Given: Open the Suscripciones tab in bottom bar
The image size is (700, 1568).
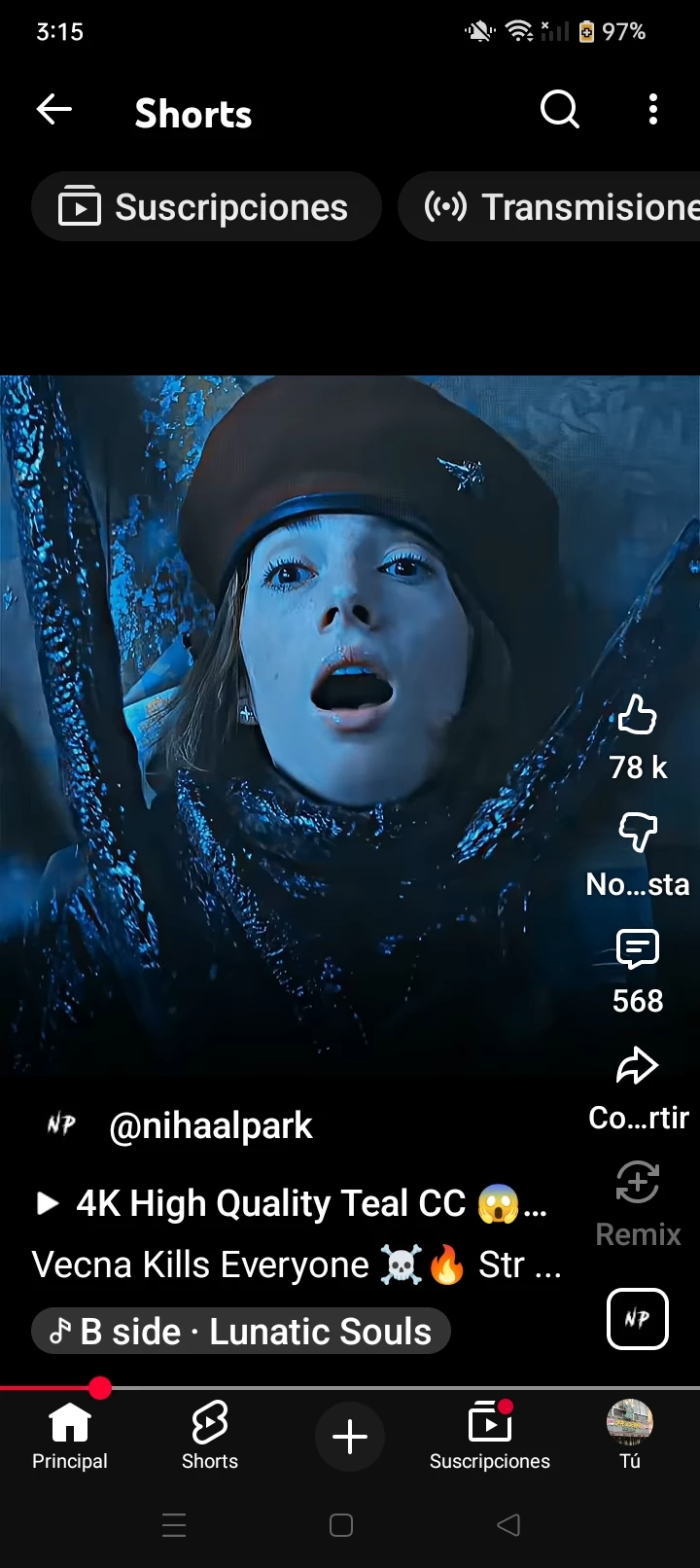Looking at the screenshot, I should [490, 1436].
